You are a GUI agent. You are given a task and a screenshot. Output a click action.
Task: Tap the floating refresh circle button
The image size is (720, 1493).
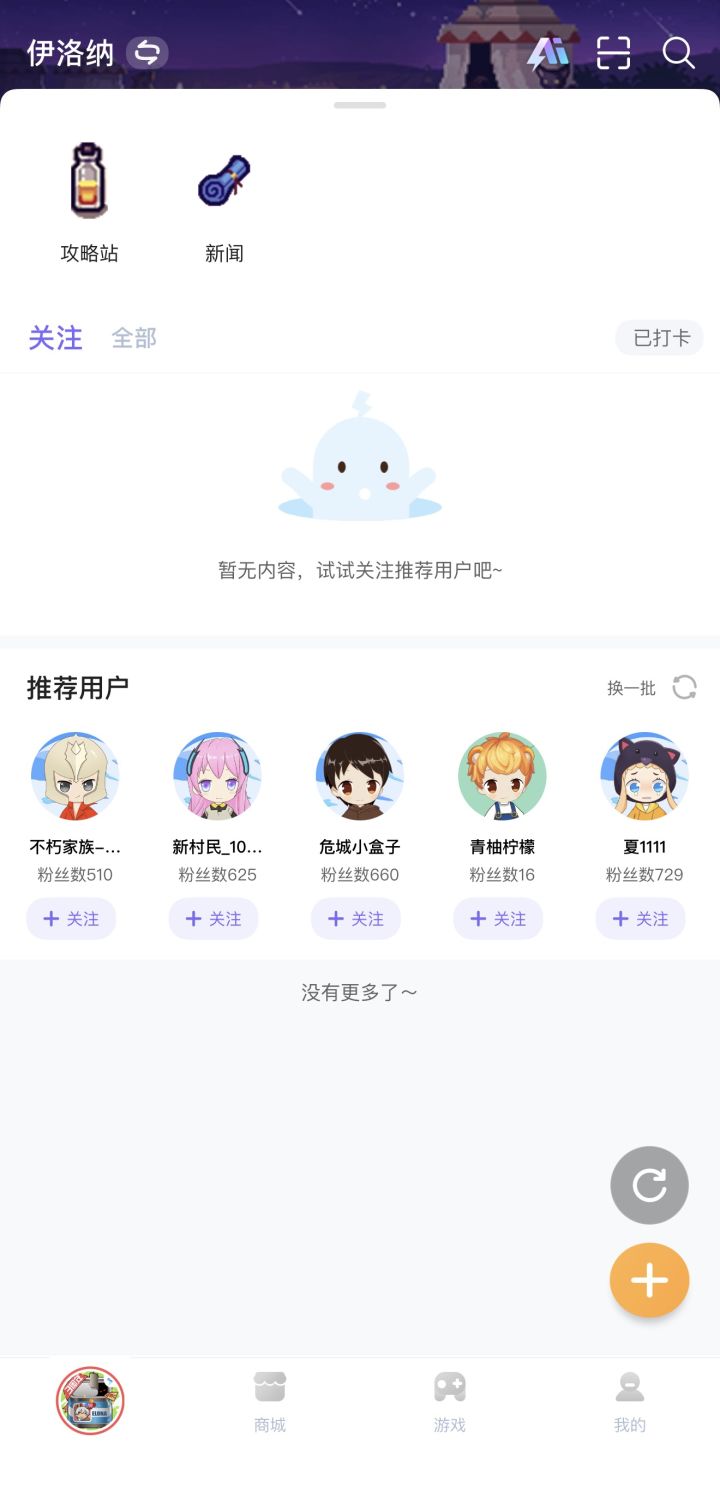point(648,1185)
